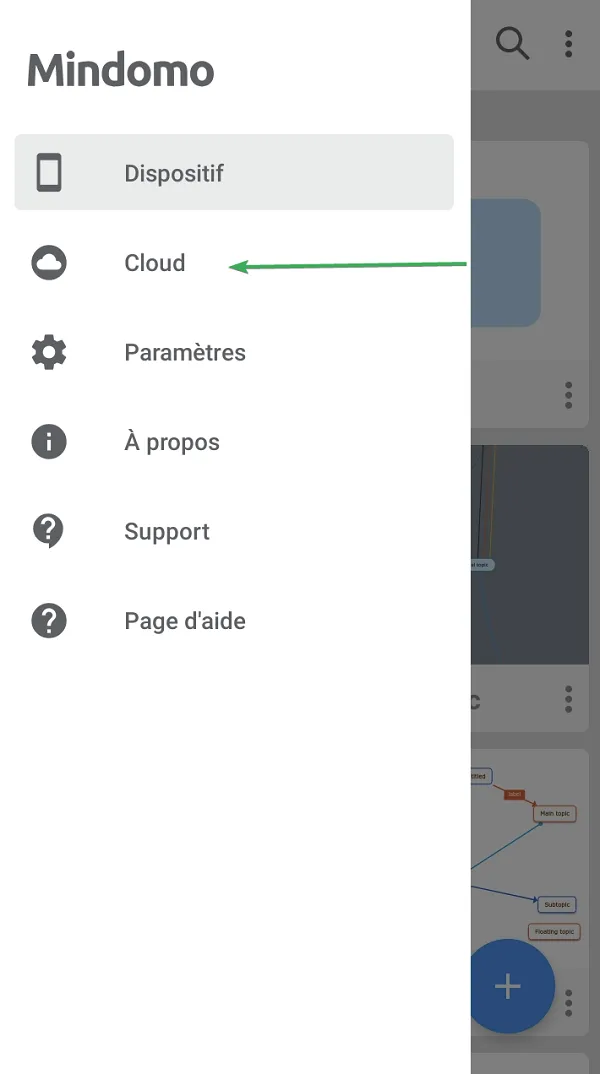
Task: Open the Cloud section
Action: coord(154,263)
